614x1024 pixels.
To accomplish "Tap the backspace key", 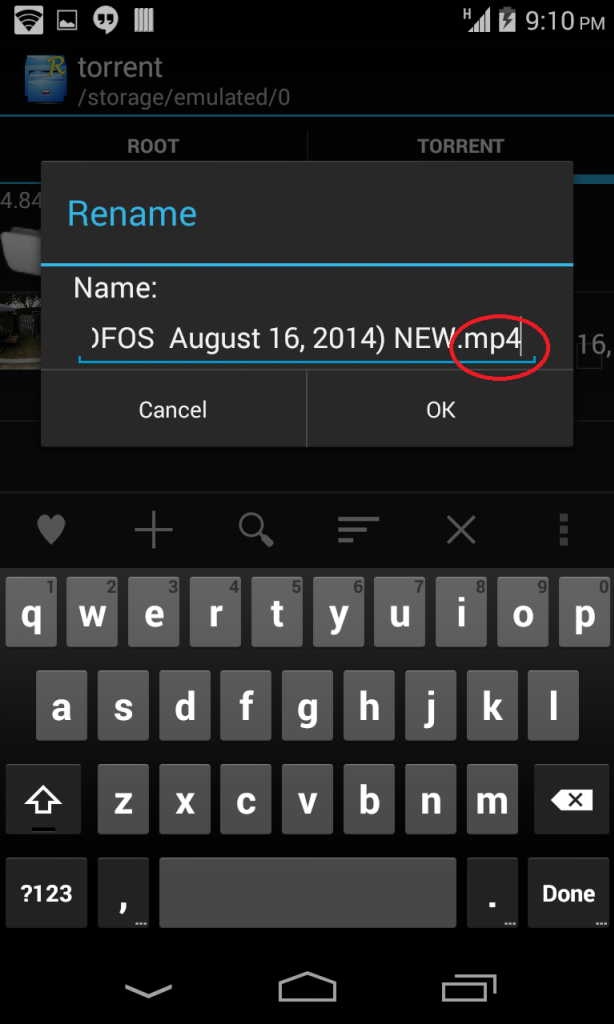I will (x=570, y=800).
